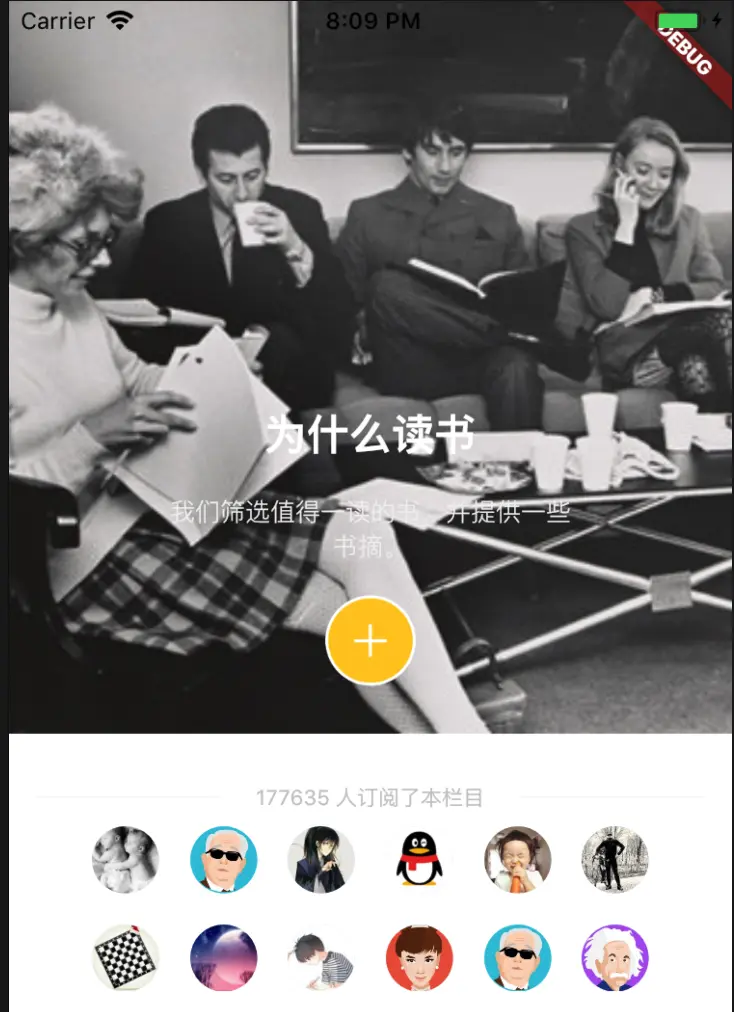This screenshot has width=734, height=1012.
Task: Tap the yellow plus subscribe button
Action: [x=370, y=641]
